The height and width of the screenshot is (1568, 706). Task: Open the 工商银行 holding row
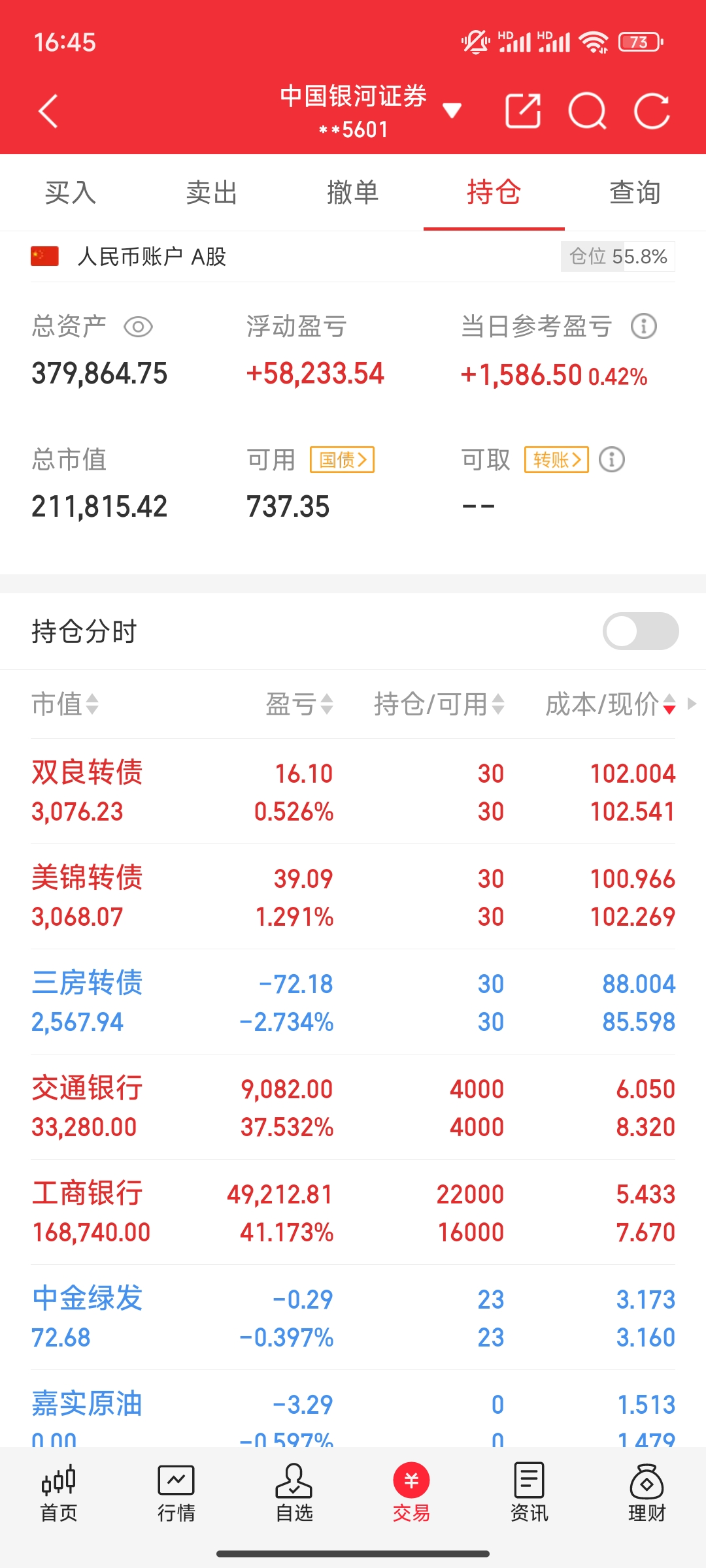tap(353, 1213)
